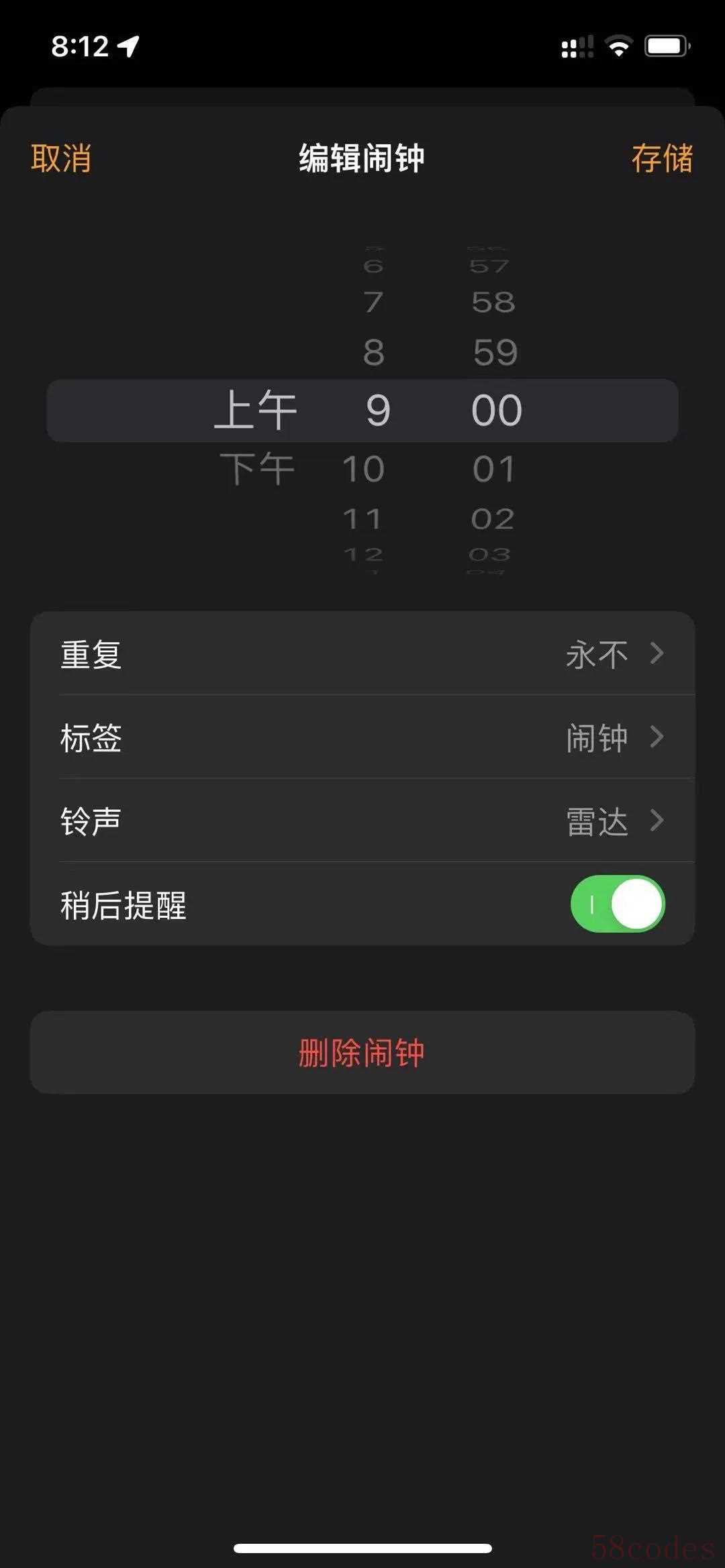Image resolution: width=725 pixels, height=1568 pixels.
Task: Select minute 01 in the picker
Action: 494,468
